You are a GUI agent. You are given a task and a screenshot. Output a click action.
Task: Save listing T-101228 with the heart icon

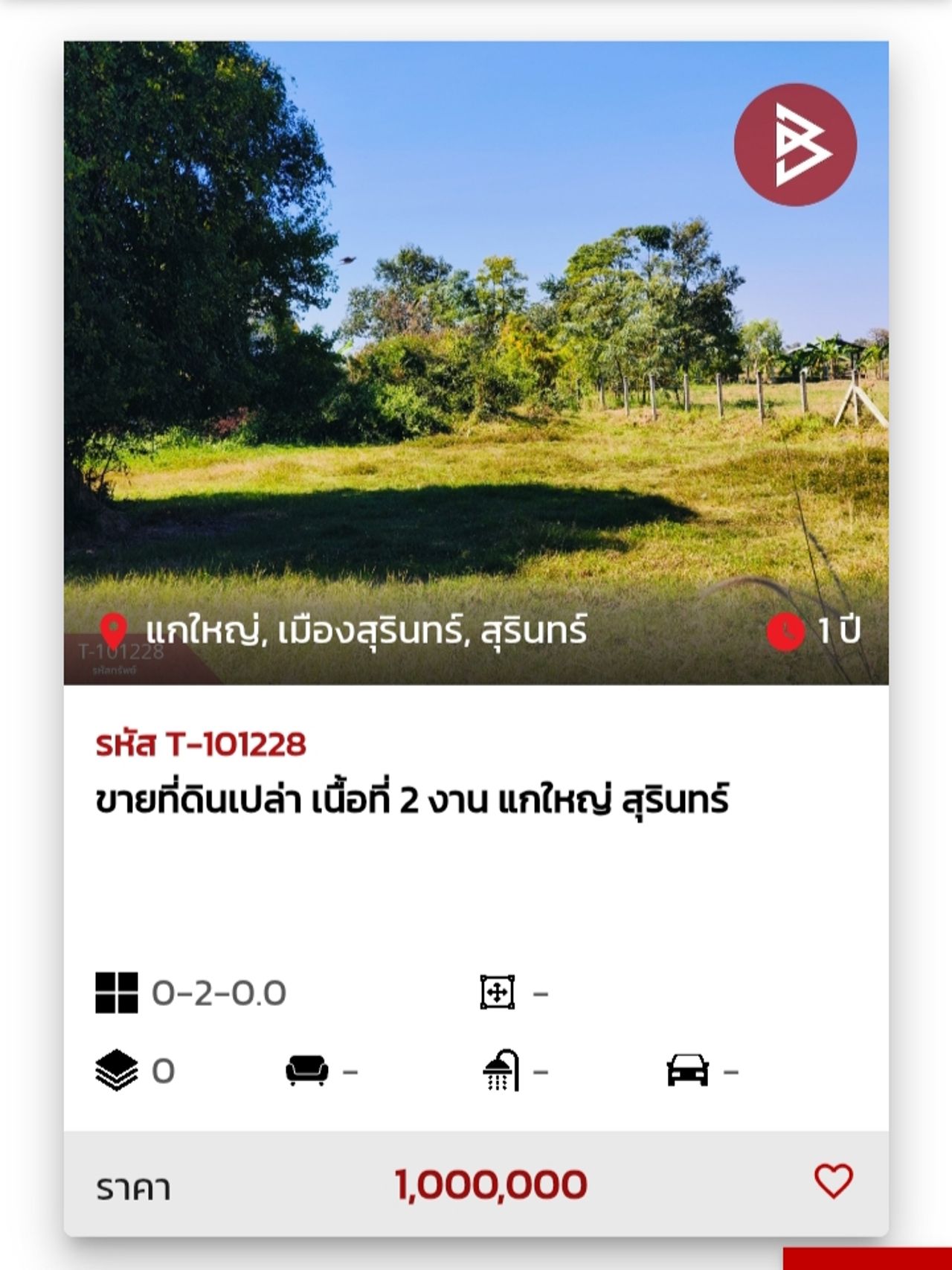(x=833, y=1181)
